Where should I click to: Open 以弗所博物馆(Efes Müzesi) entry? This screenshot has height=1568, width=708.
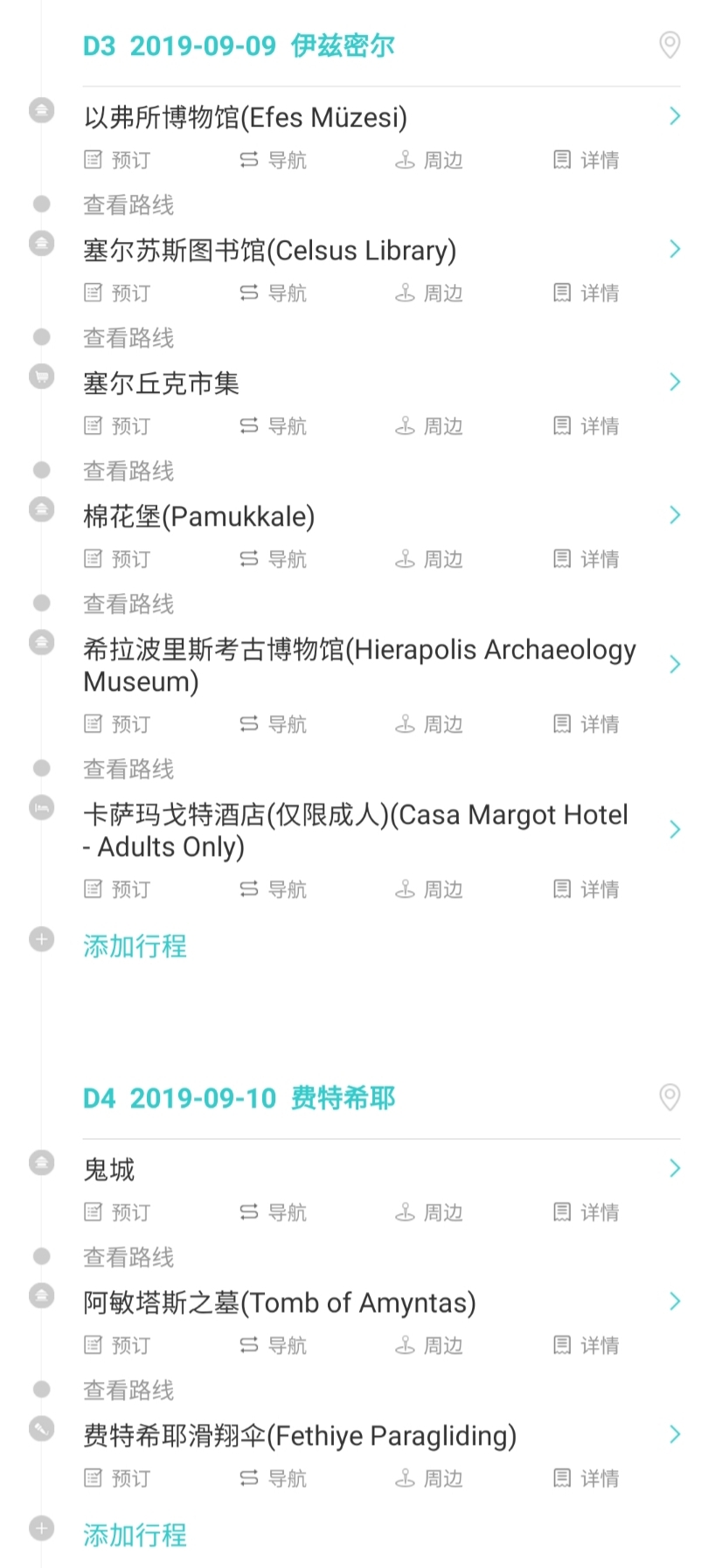click(x=246, y=117)
